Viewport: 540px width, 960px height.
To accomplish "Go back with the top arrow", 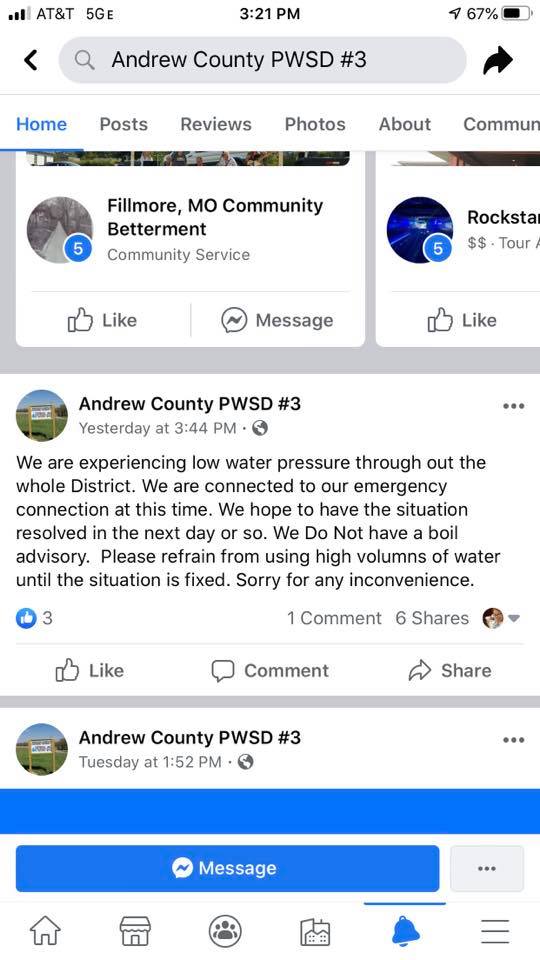I will [30, 60].
